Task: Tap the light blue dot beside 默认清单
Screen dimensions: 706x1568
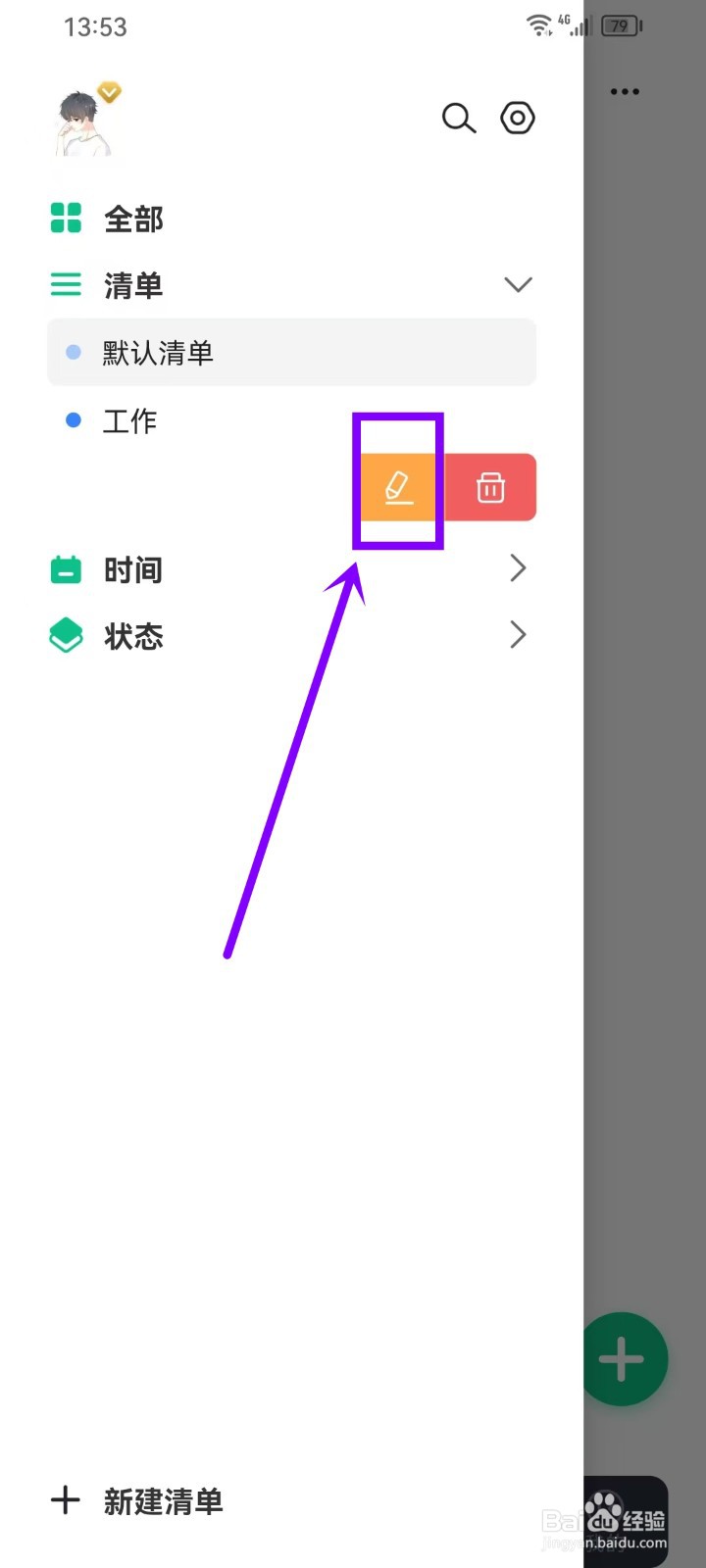Action: 74,353
